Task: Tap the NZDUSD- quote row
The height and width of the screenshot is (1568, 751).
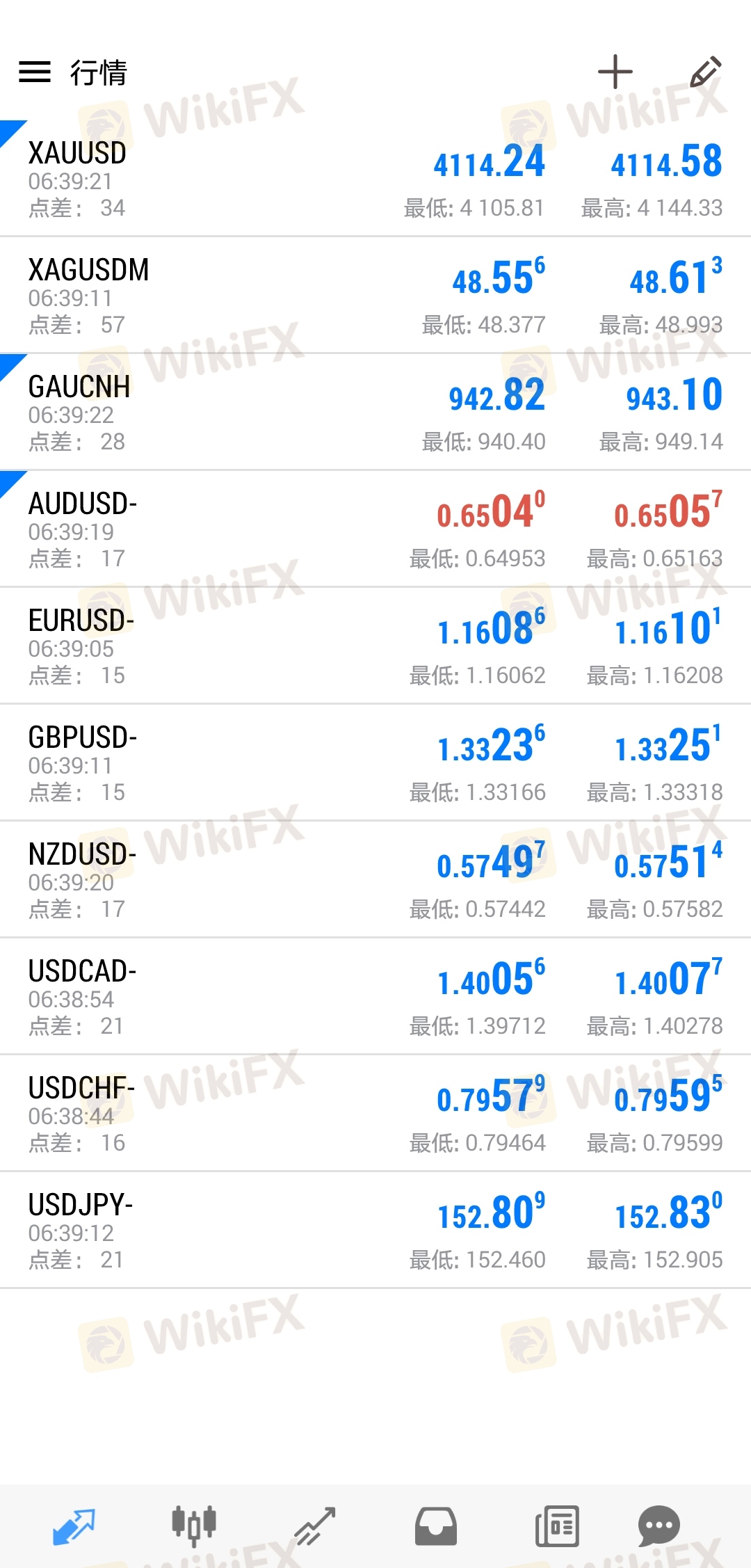Action: pos(375,879)
